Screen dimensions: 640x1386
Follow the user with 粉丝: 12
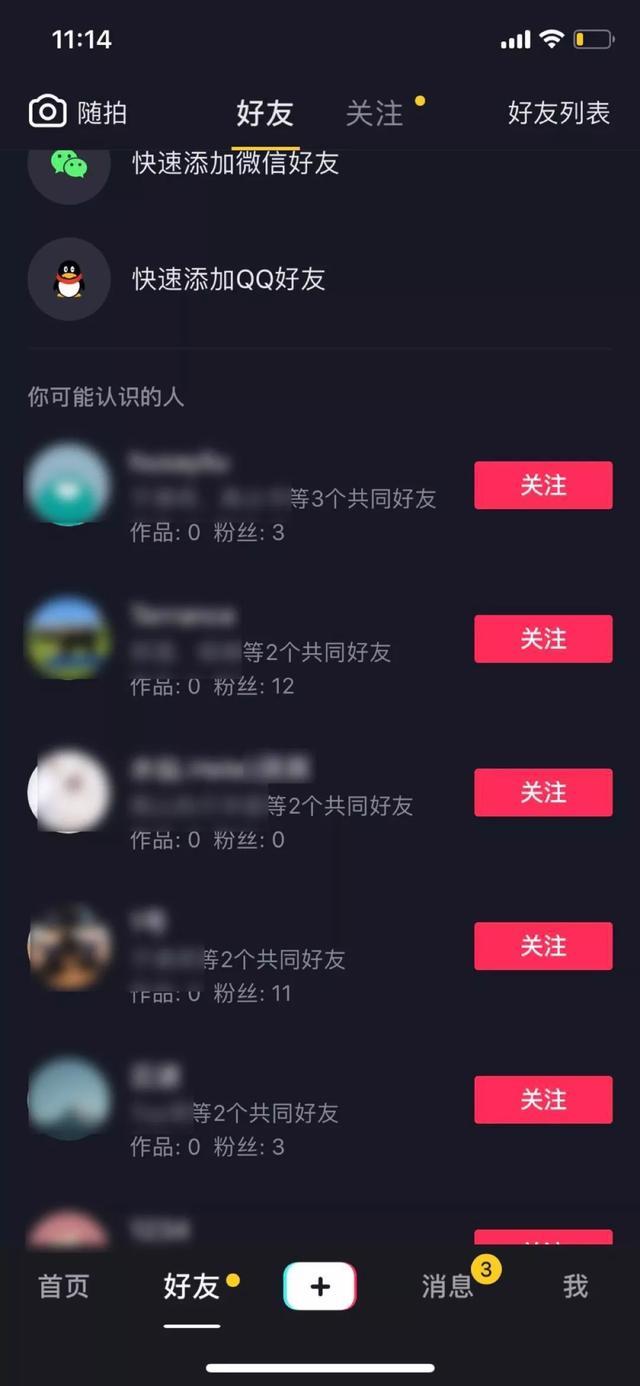543,639
